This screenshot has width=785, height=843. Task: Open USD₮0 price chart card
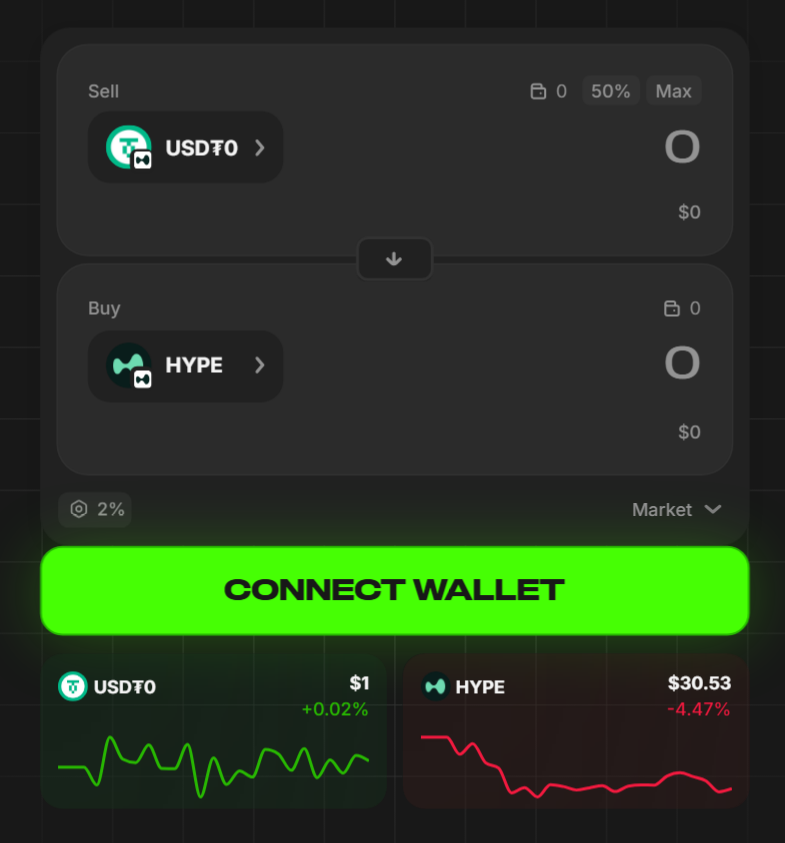[213, 731]
